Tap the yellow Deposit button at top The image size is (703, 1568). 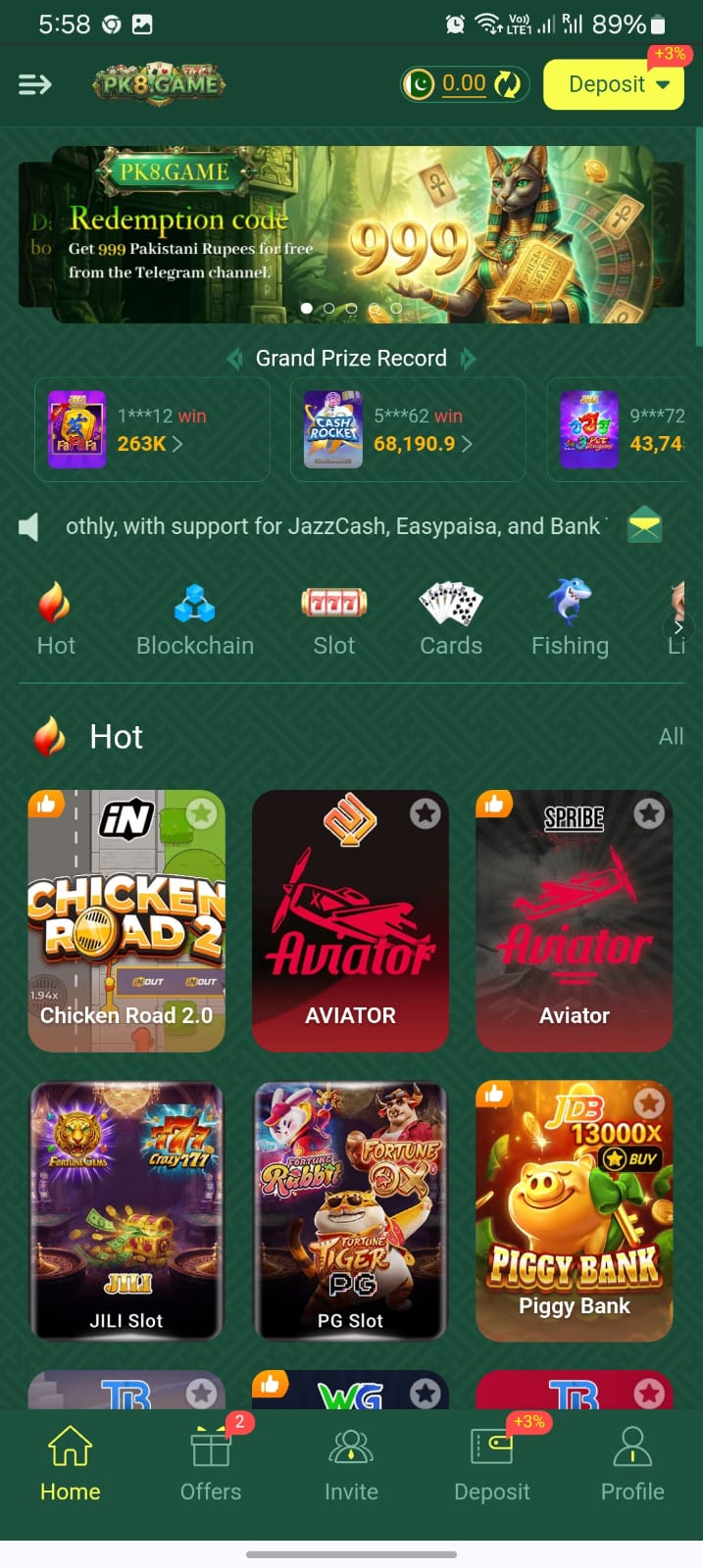613,85
